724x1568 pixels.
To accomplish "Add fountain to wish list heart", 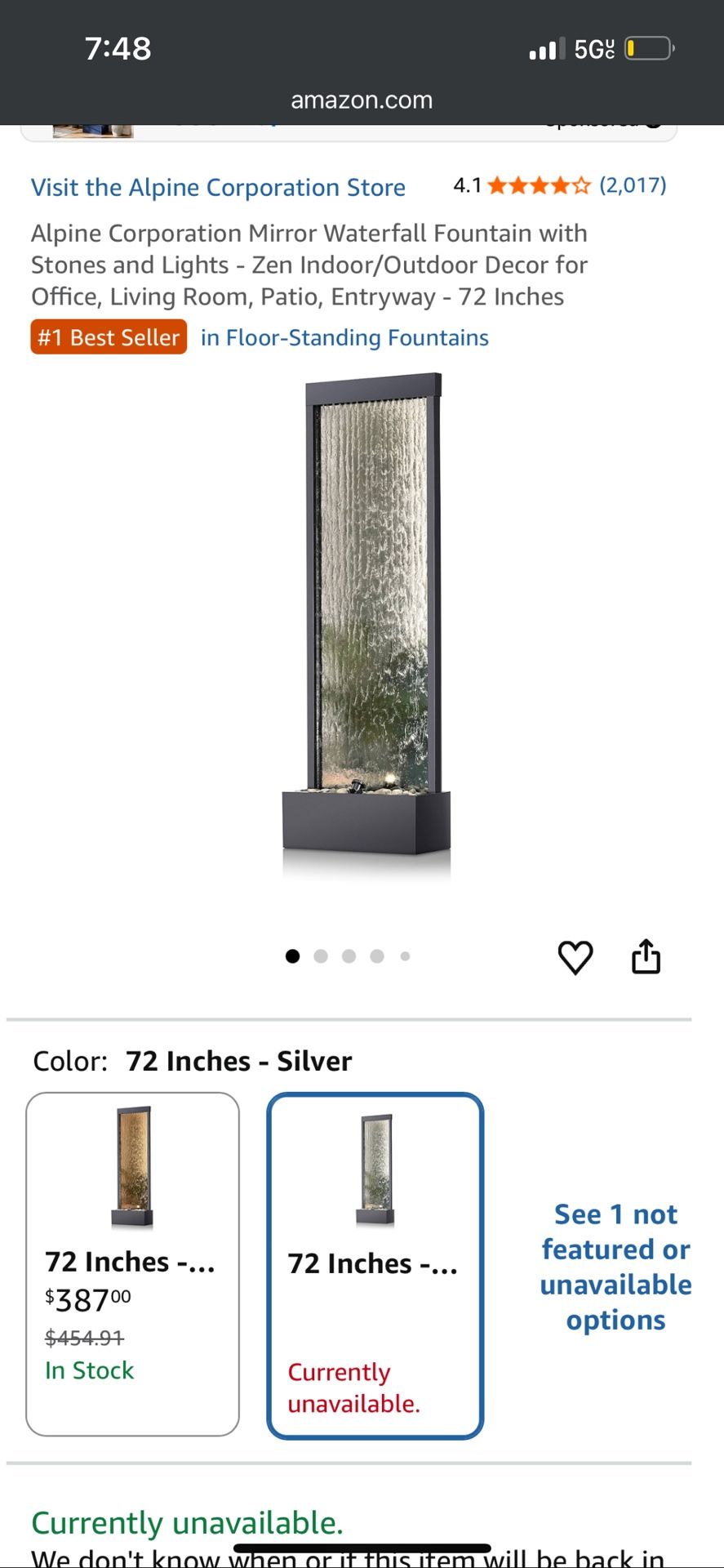I will coord(575,957).
